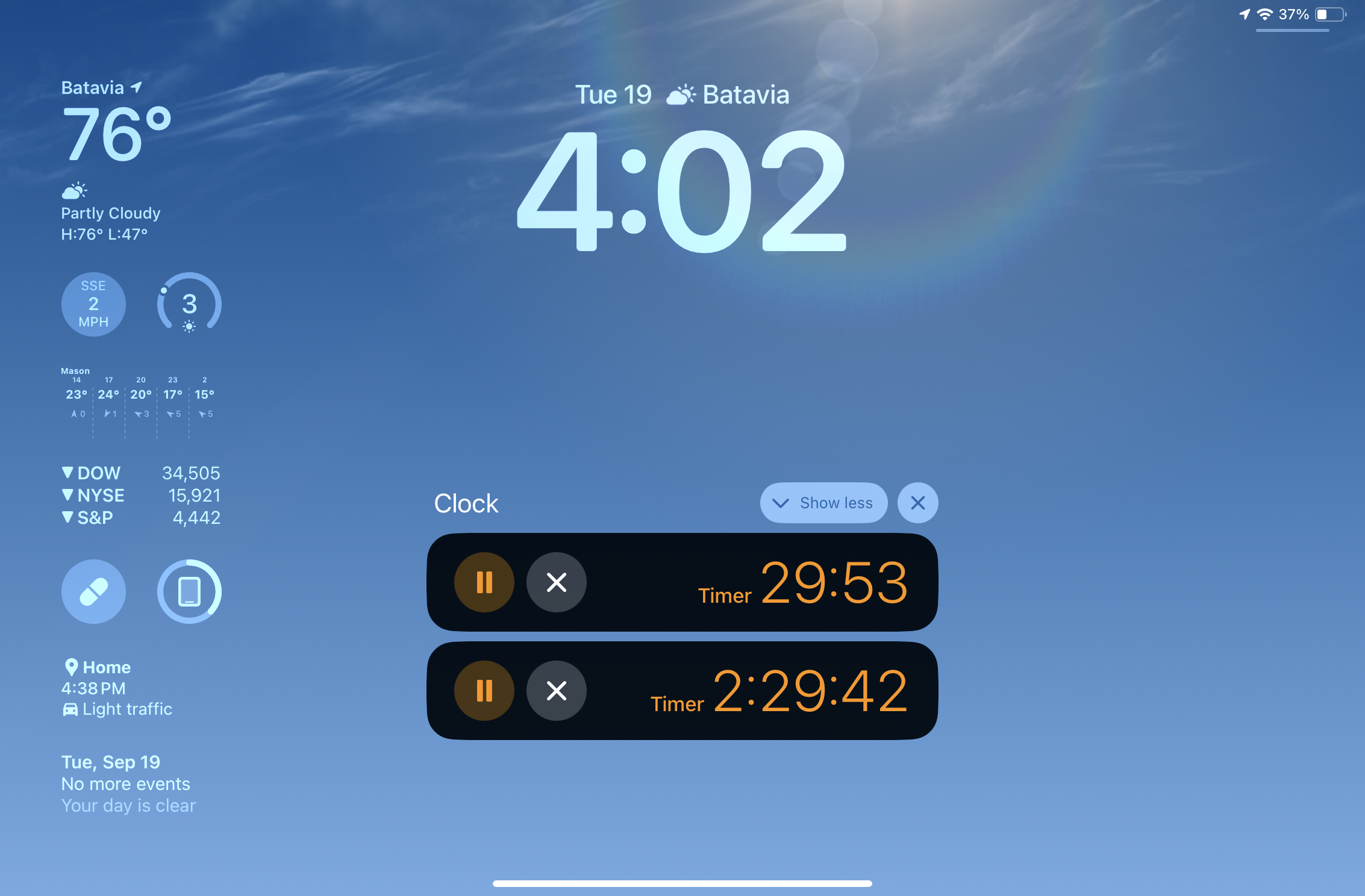Open the DOW, NYSE, S&P stocks widget
This screenshot has width=1365, height=896.
pyautogui.click(x=142, y=496)
